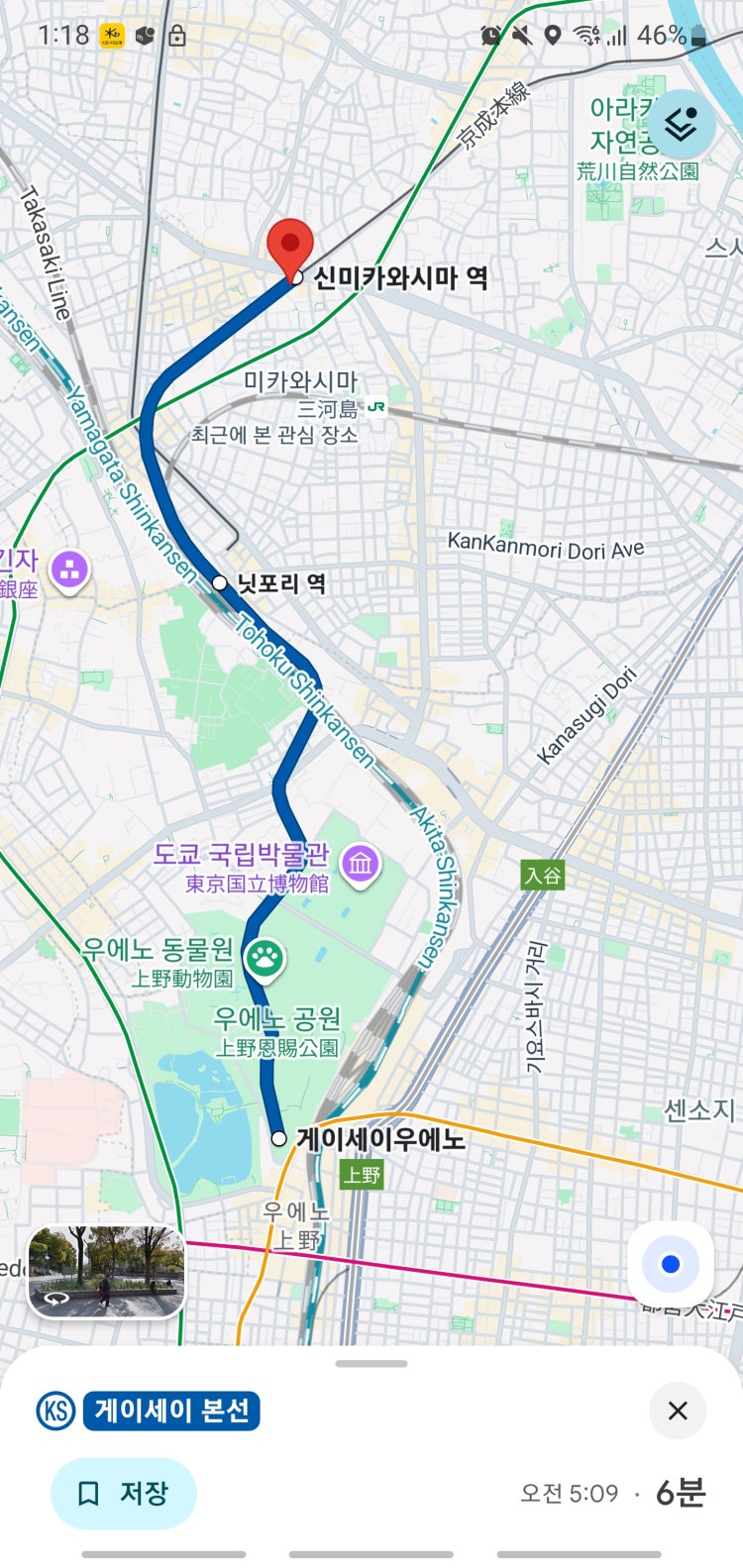Image resolution: width=743 pixels, height=1568 pixels.
Task: Select the 게이세이우에노 station stop
Action: pyautogui.click(x=279, y=1139)
